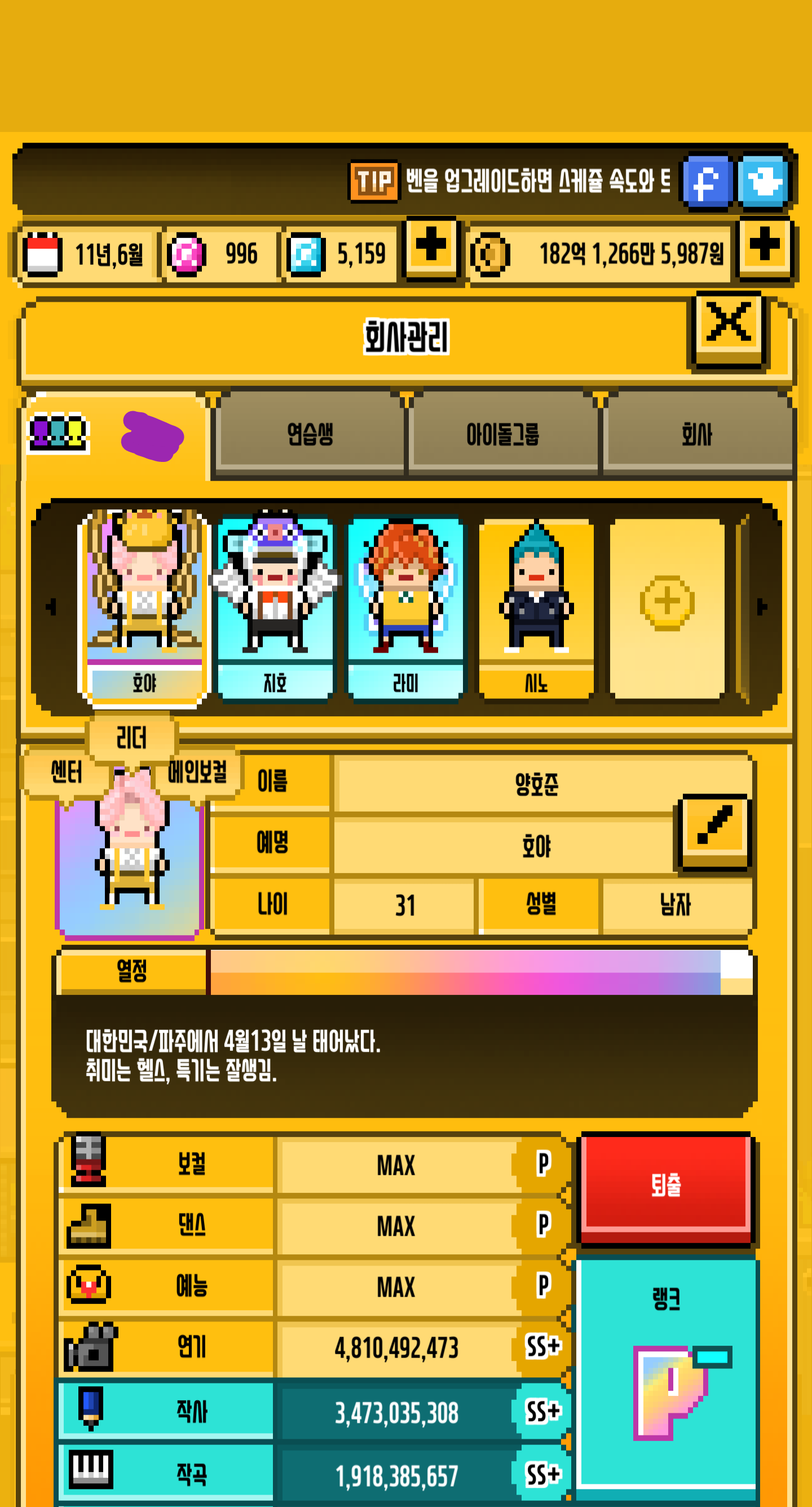812x1507 pixels.
Task: Show next members with the right arrow
Action: pyautogui.click(x=762, y=607)
